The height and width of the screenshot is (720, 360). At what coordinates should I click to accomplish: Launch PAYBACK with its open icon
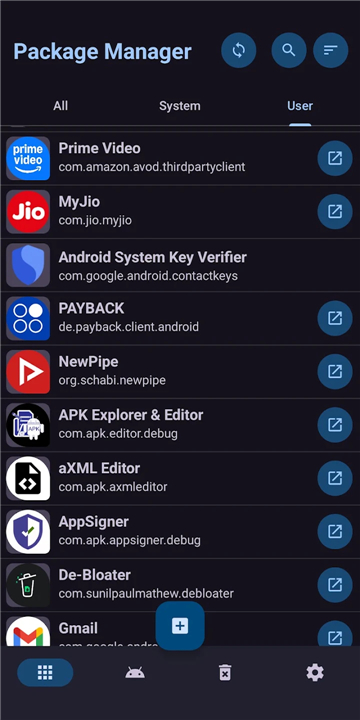coord(335,318)
